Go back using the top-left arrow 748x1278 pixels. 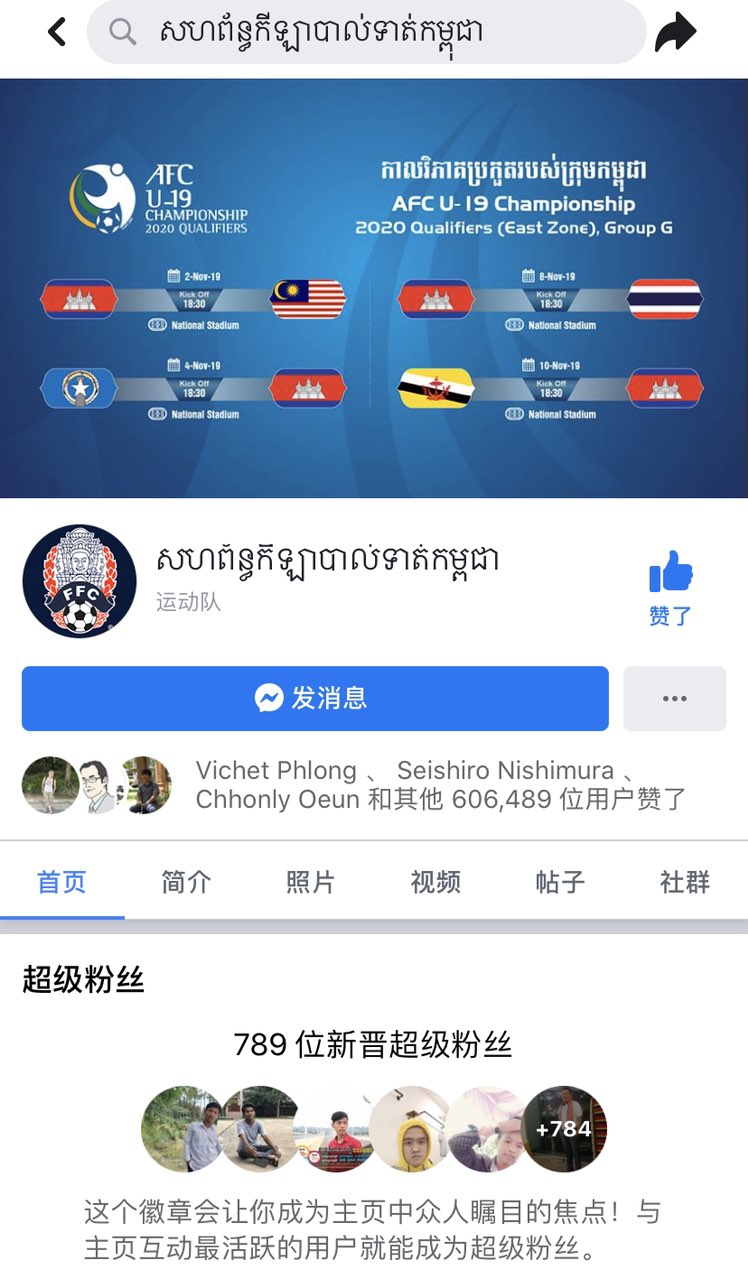[57, 32]
